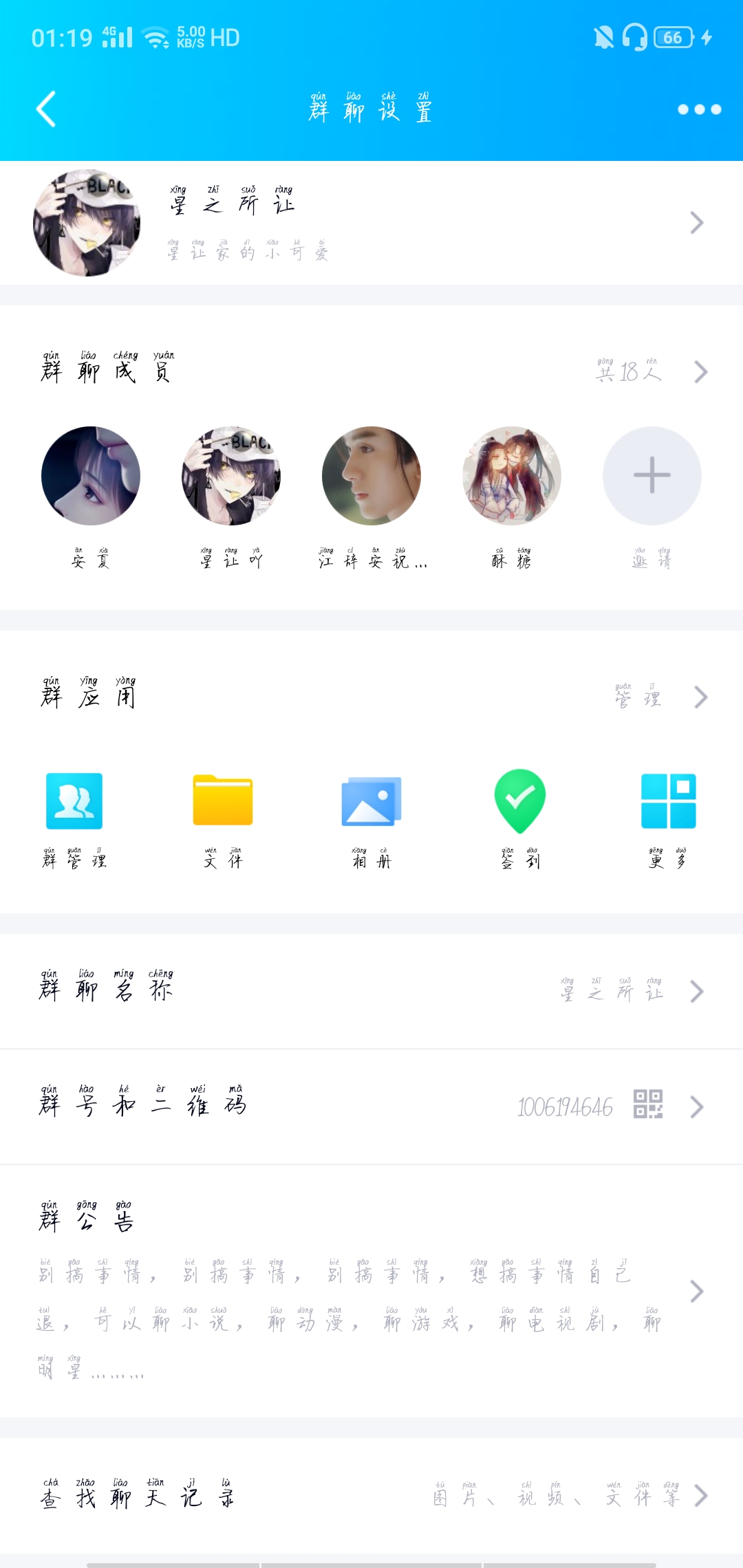
Task: Open the three-dot overflow menu
Action: point(699,109)
